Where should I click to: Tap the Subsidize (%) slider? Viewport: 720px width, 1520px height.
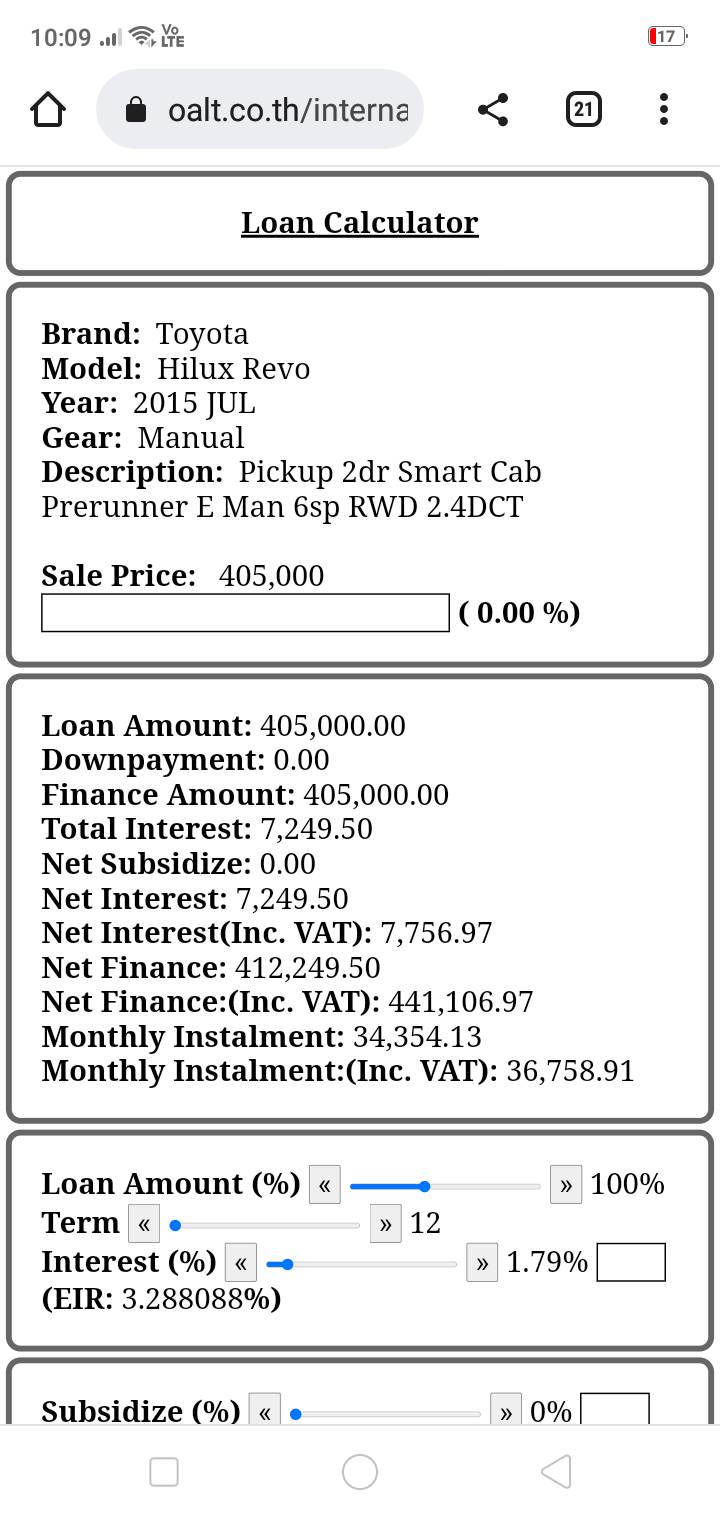click(x=386, y=1414)
